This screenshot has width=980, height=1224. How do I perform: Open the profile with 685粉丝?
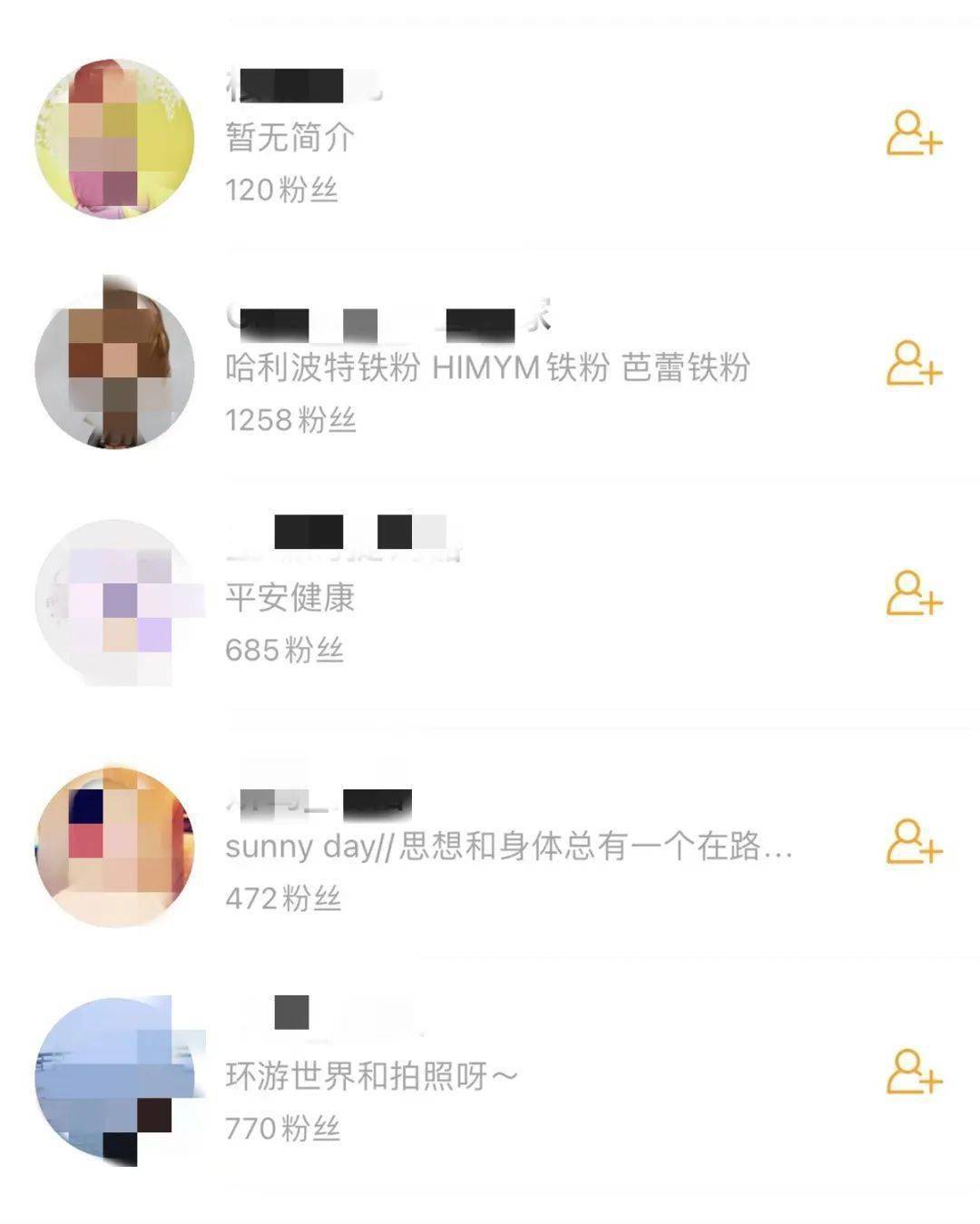point(114,599)
